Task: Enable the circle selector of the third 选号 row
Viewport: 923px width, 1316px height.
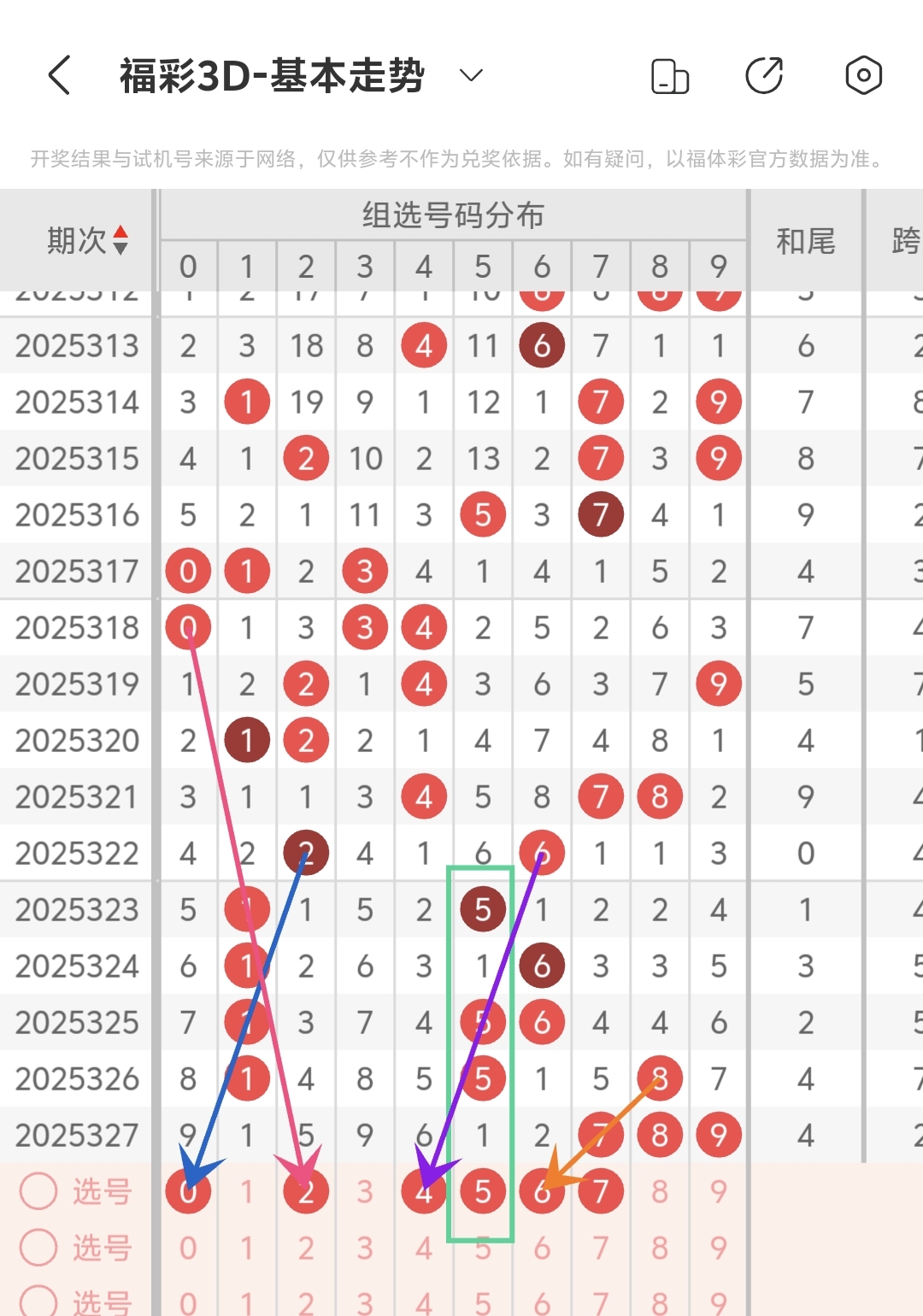Action: [38, 1301]
